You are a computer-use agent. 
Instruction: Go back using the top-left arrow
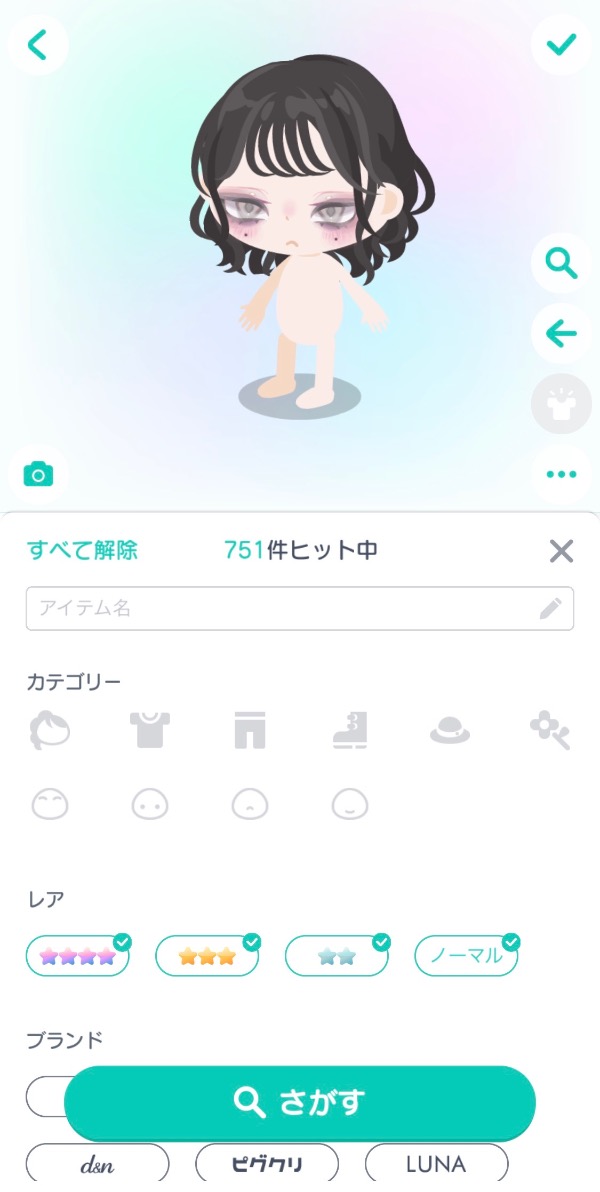tap(38, 45)
